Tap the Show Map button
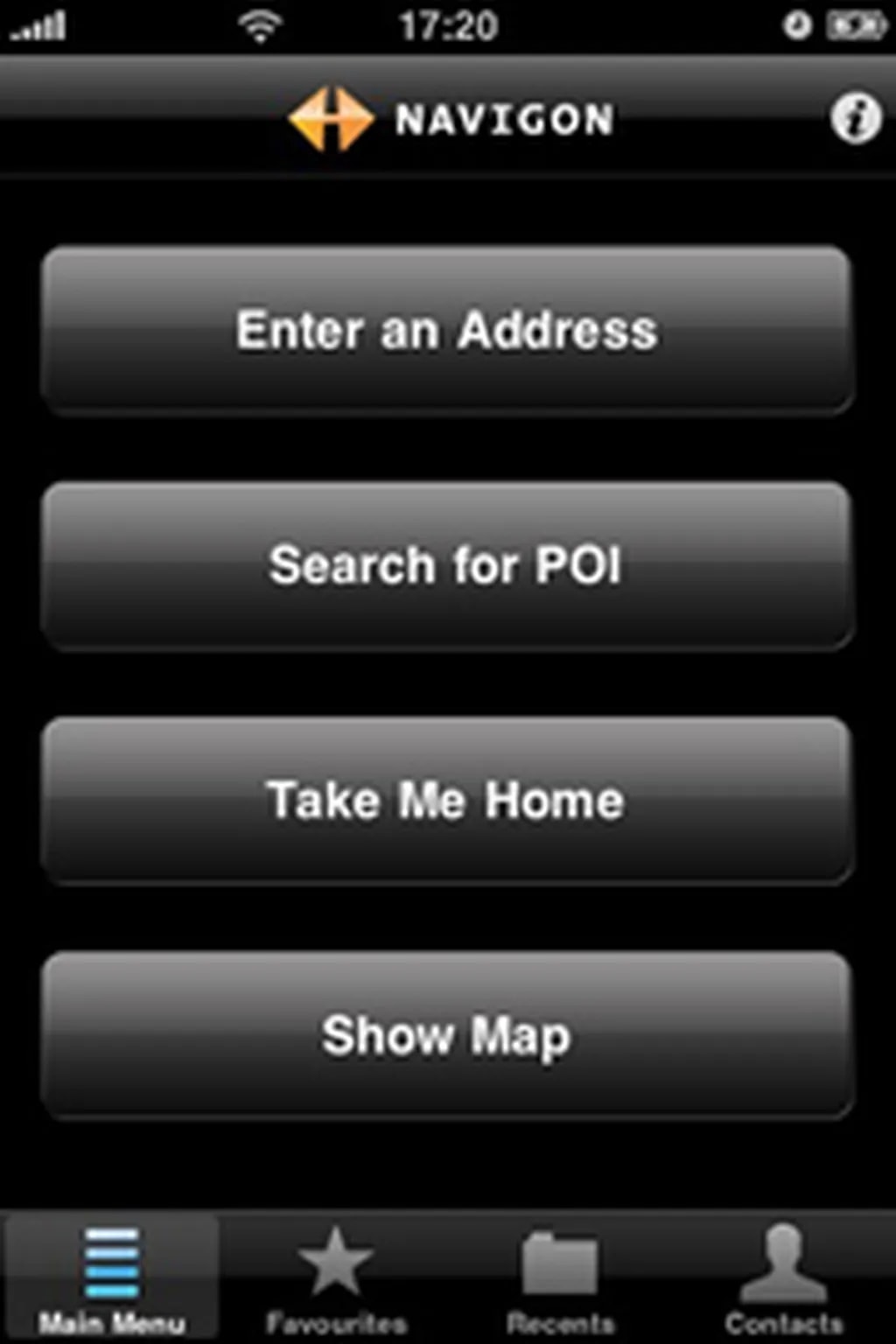 click(x=447, y=1035)
